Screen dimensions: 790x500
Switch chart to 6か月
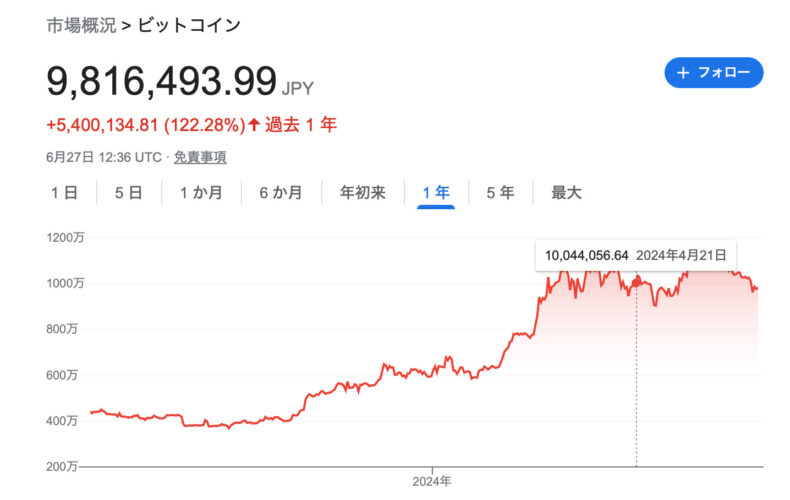[280, 193]
